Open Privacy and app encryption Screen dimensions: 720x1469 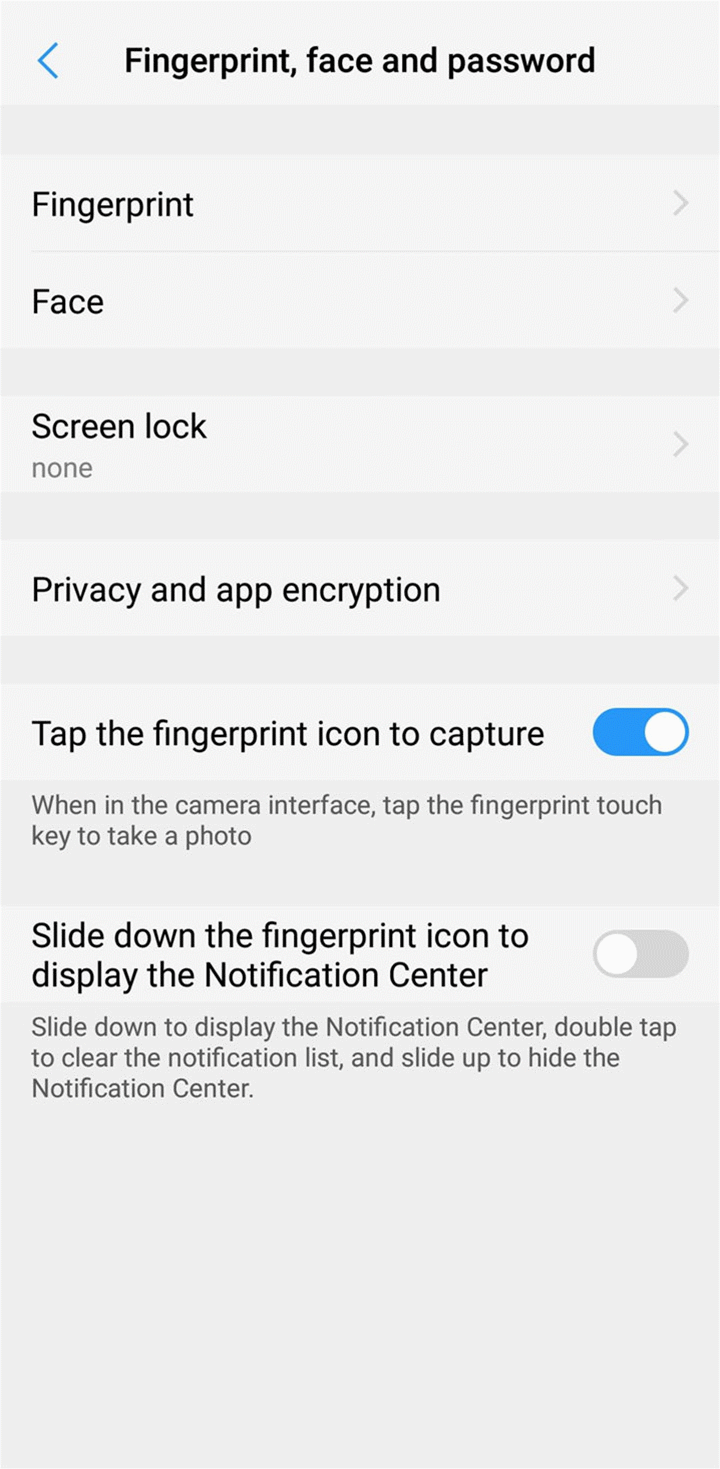pos(360,589)
